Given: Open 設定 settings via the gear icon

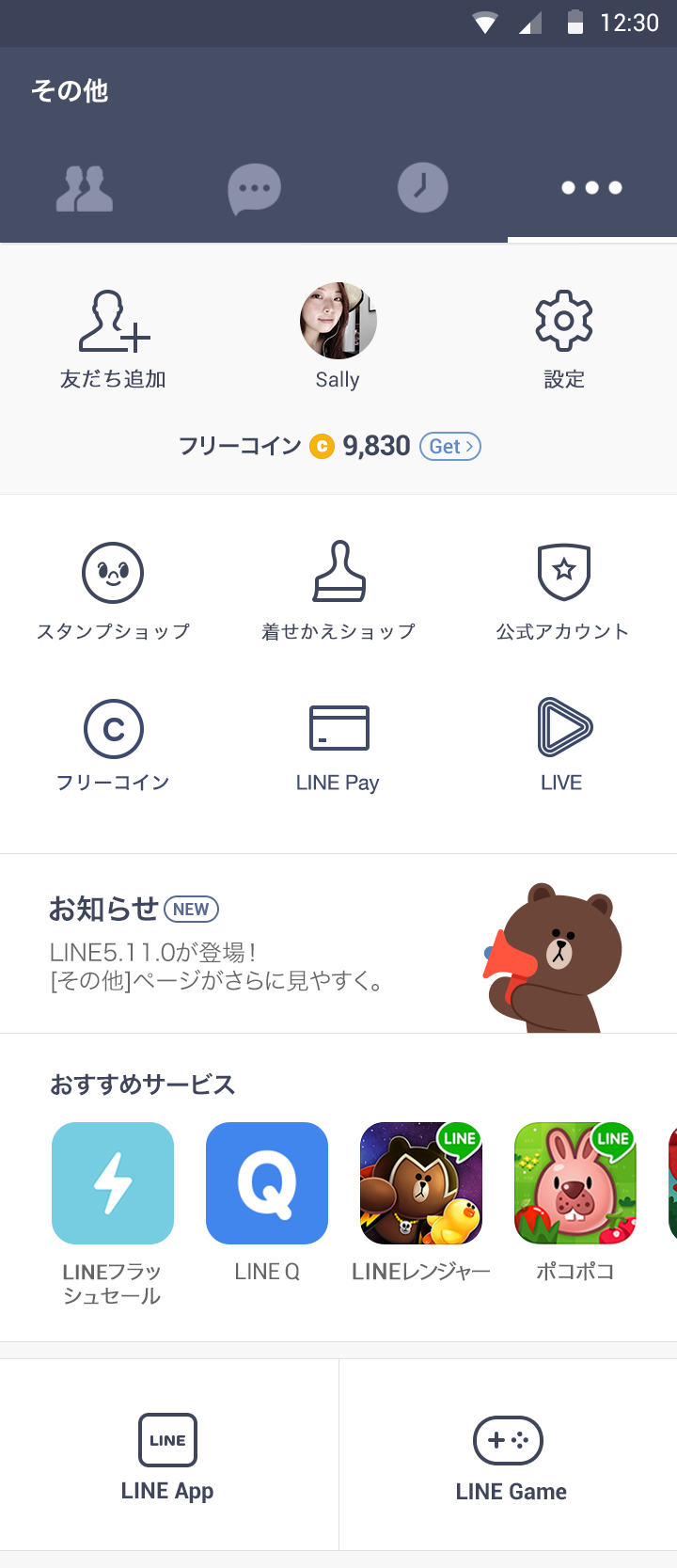Looking at the screenshot, I should click(562, 320).
